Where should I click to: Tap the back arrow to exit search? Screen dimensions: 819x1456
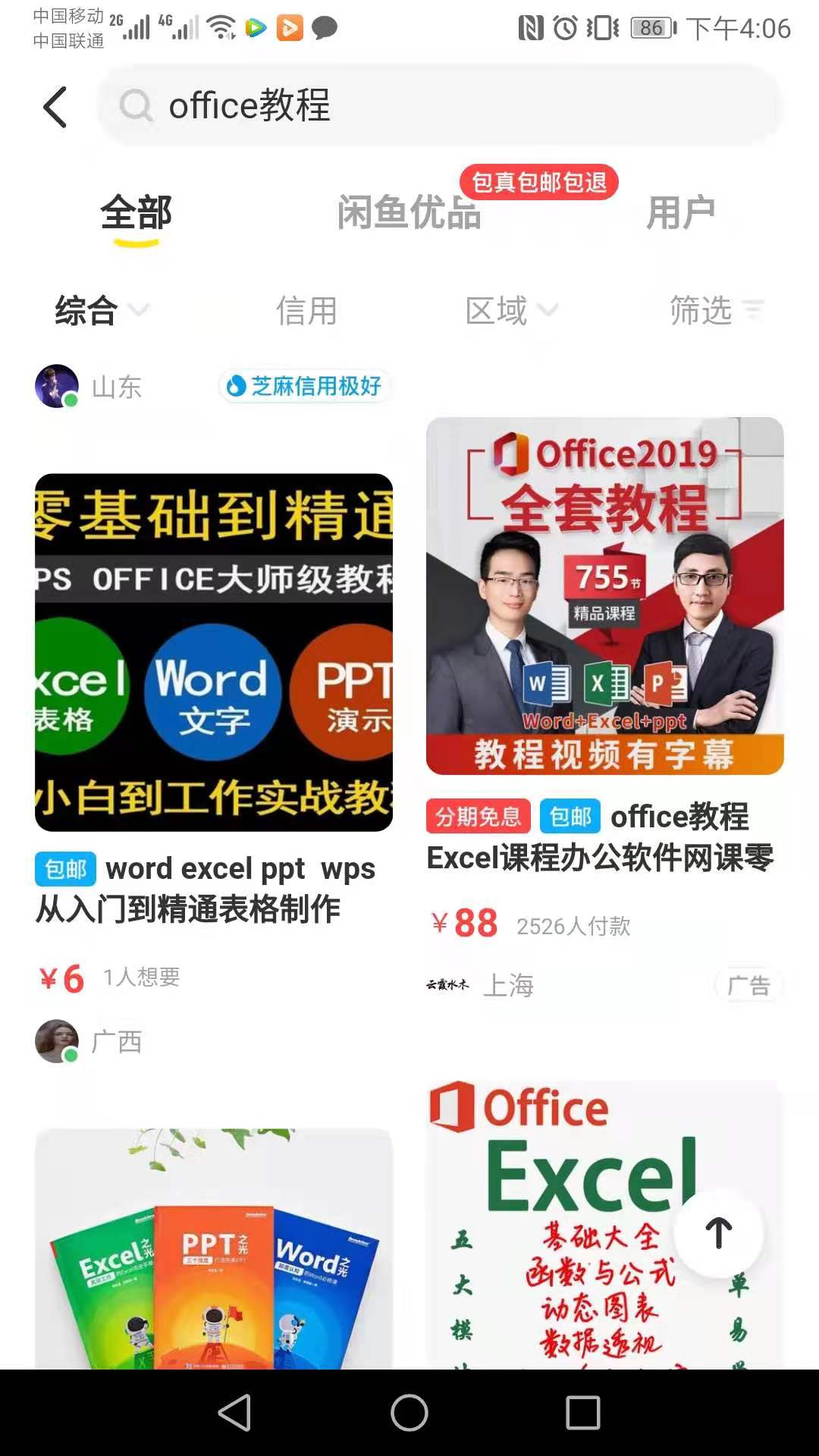(55, 105)
